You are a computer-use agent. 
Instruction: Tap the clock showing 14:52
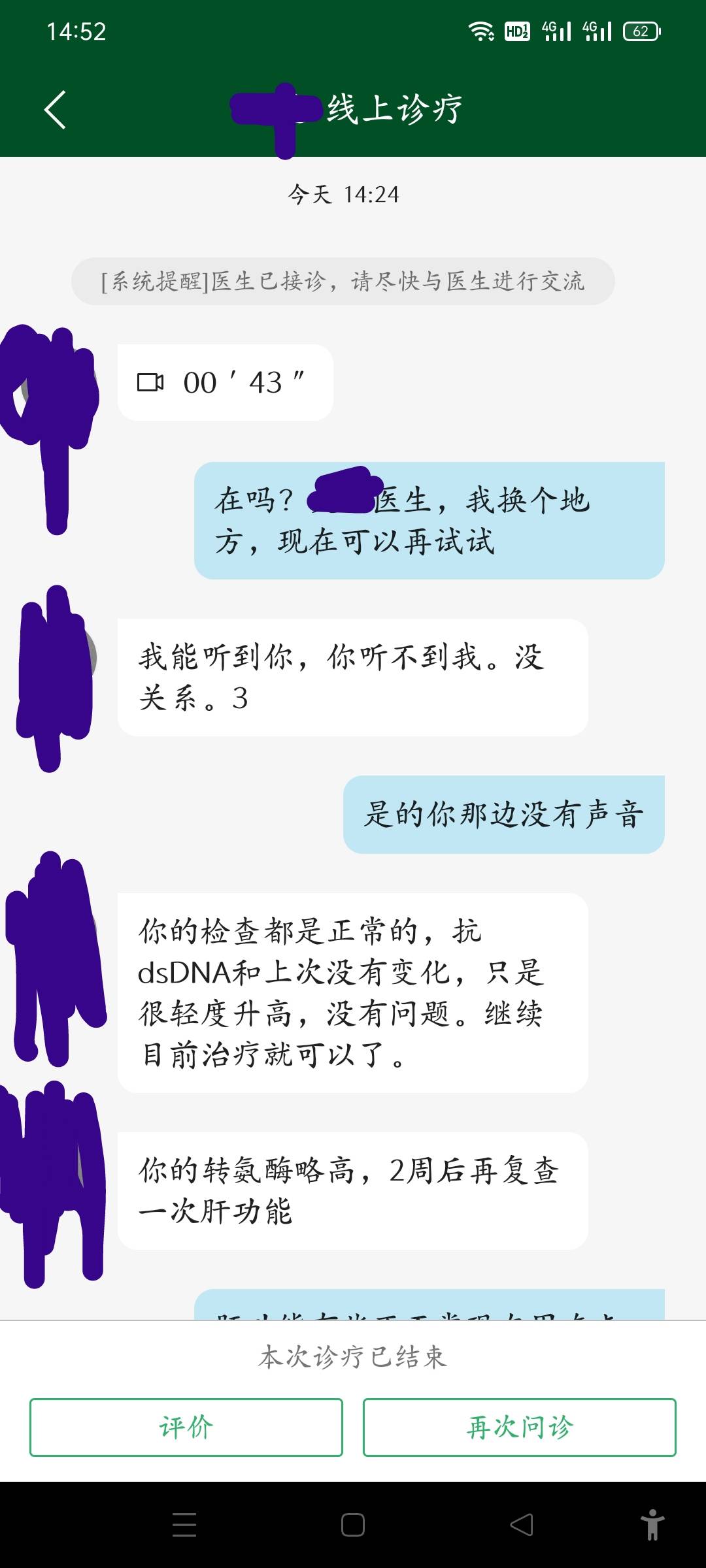click(x=76, y=31)
